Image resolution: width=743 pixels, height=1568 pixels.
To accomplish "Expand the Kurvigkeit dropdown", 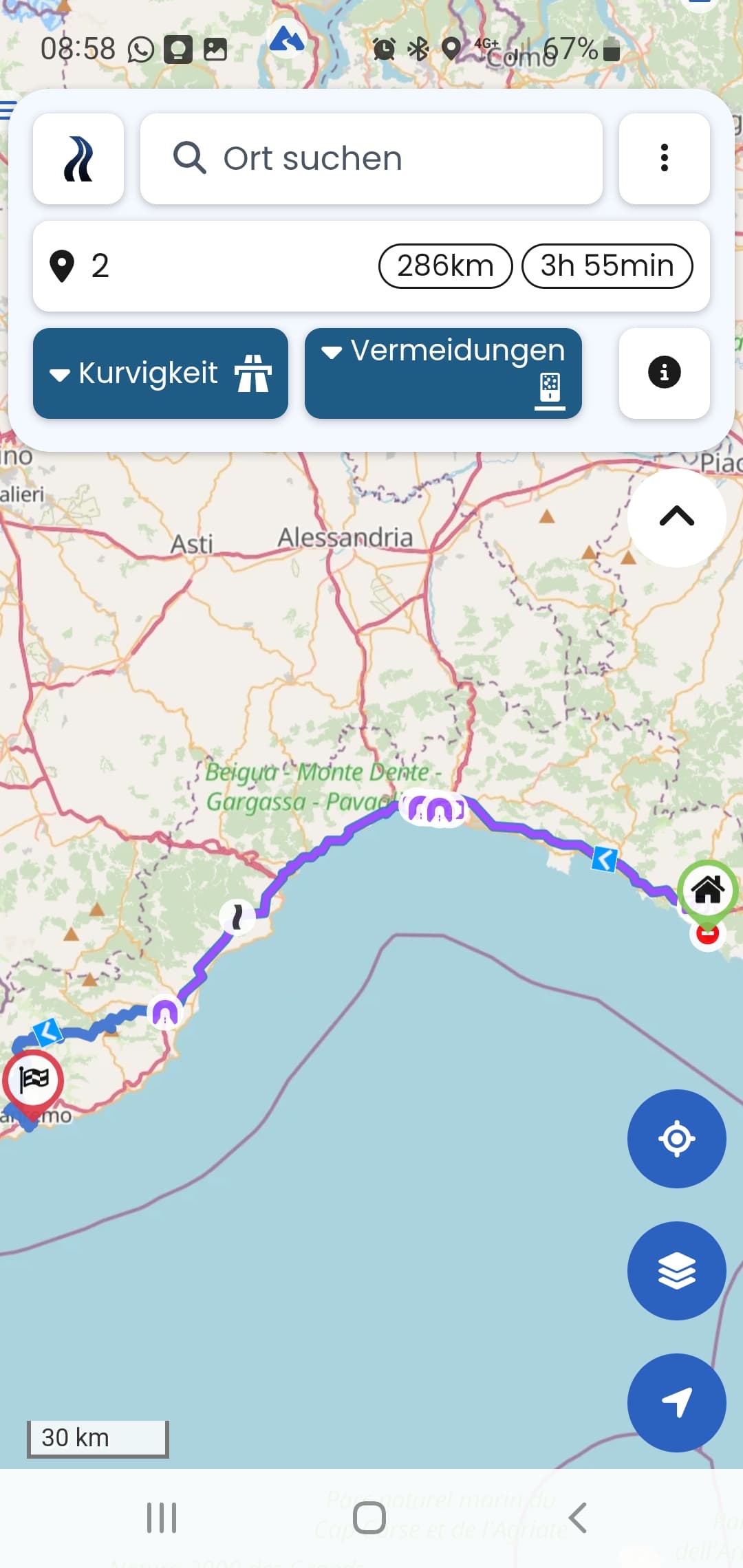I will click(x=160, y=373).
